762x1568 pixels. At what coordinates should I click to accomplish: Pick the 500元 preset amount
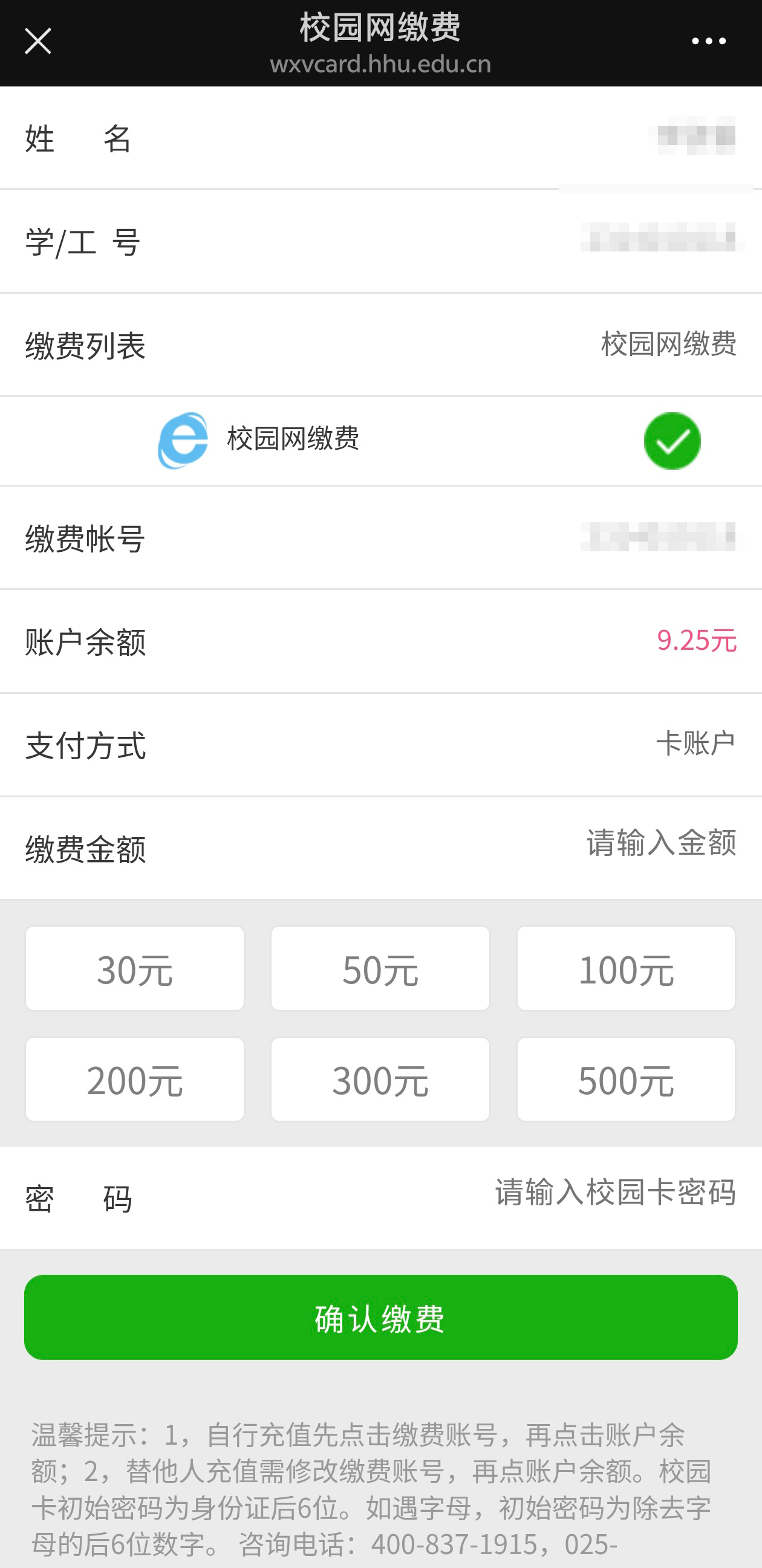click(x=625, y=1079)
